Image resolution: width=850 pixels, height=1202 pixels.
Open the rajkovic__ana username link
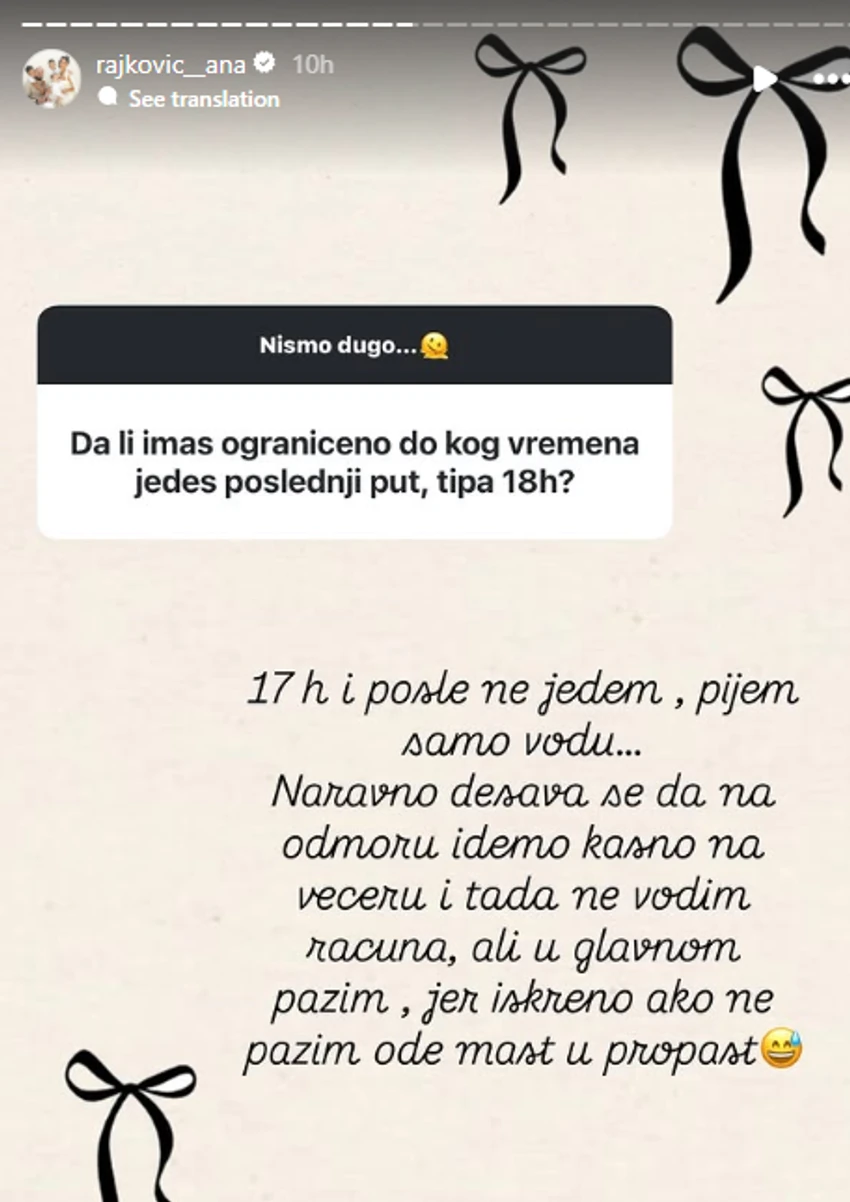coord(171,65)
